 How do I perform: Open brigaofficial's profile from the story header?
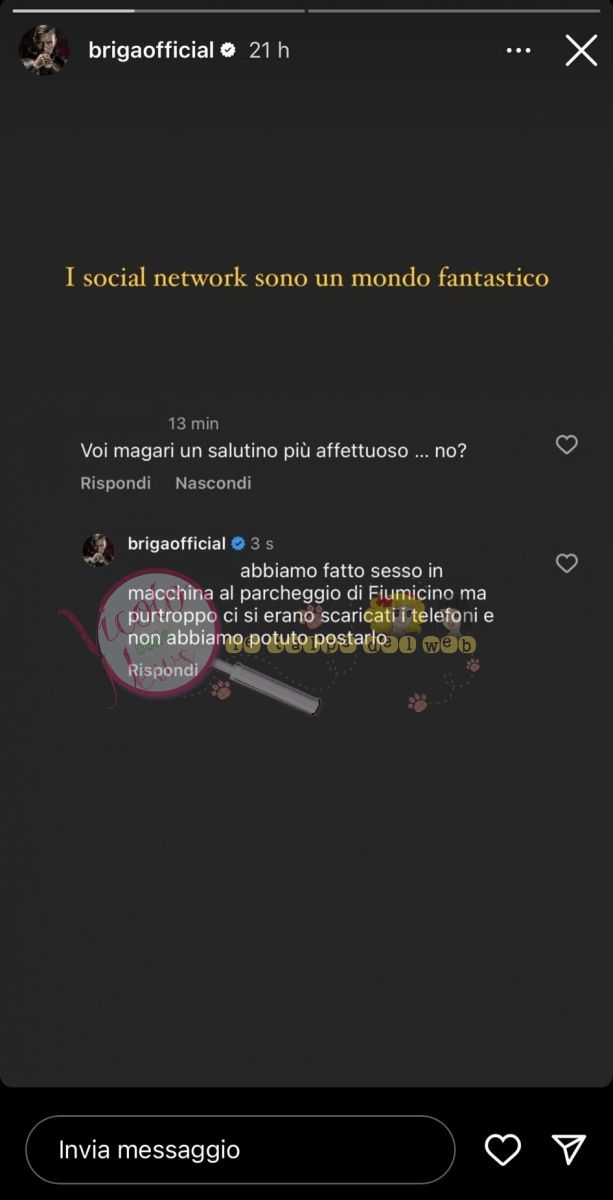pyautogui.click(x=151, y=50)
